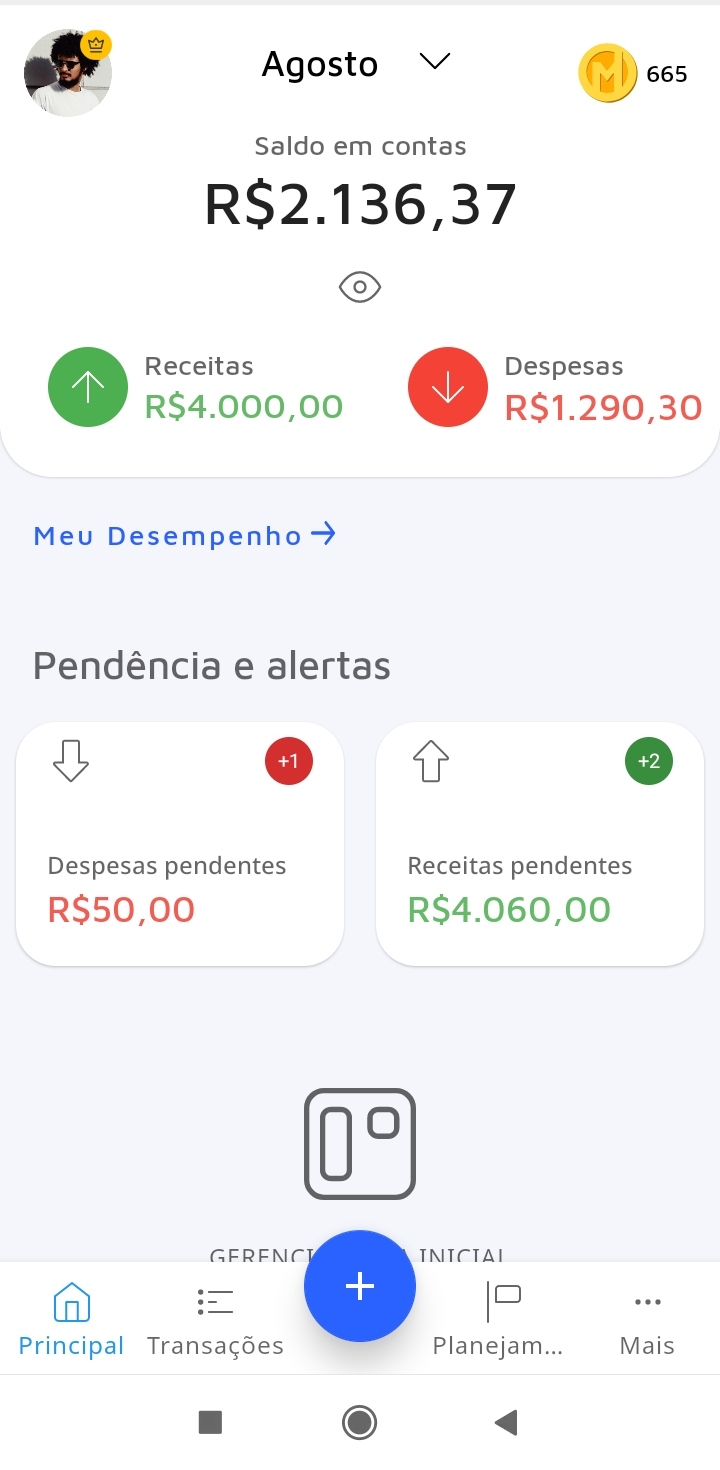Image resolution: width=720 pixels, height=1470 pixels.
Task: Add a new transaction with plus button
Action: click(x=360, y=1286)
